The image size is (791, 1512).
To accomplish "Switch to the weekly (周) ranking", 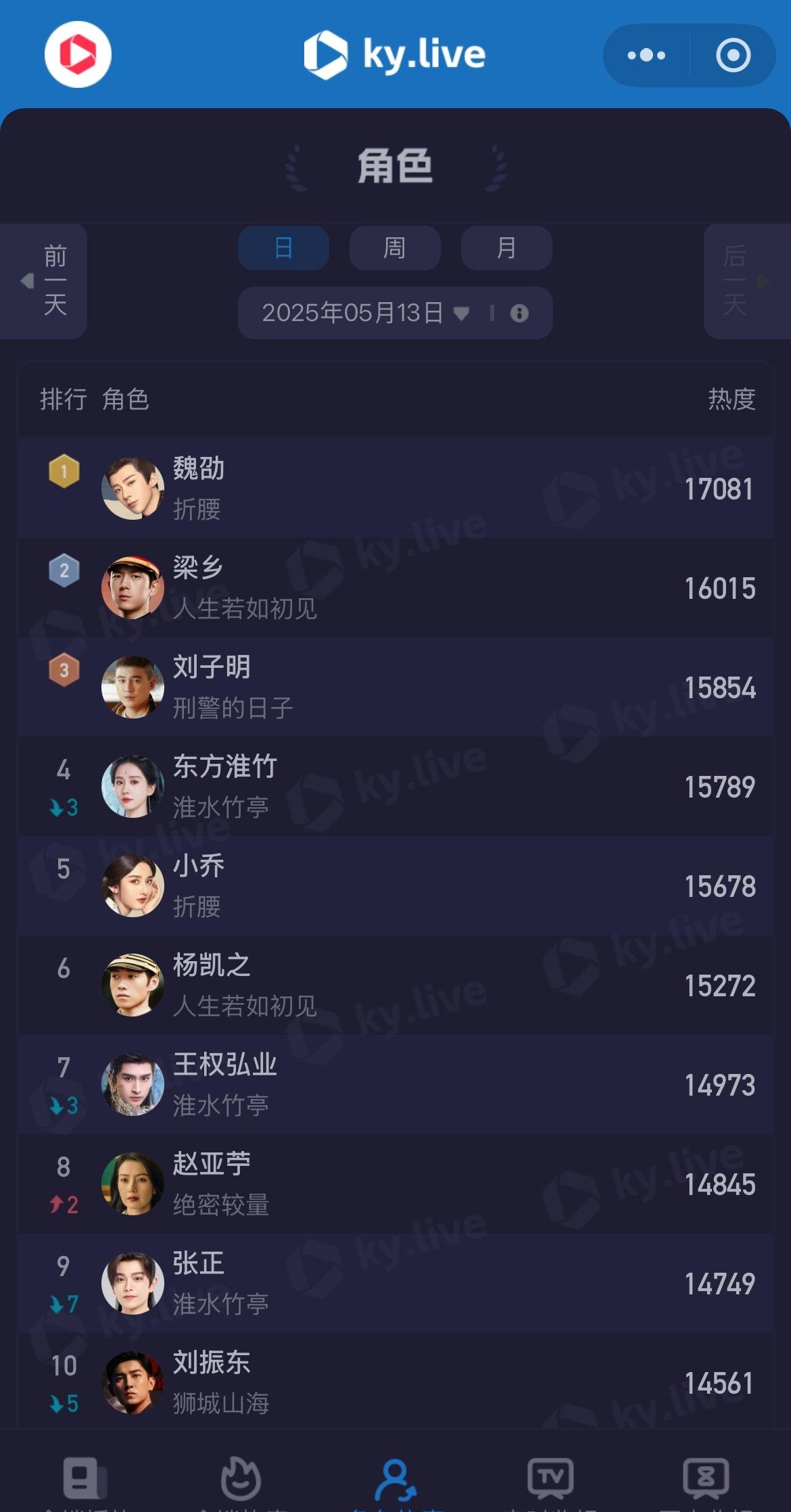I will pos(395,248).
